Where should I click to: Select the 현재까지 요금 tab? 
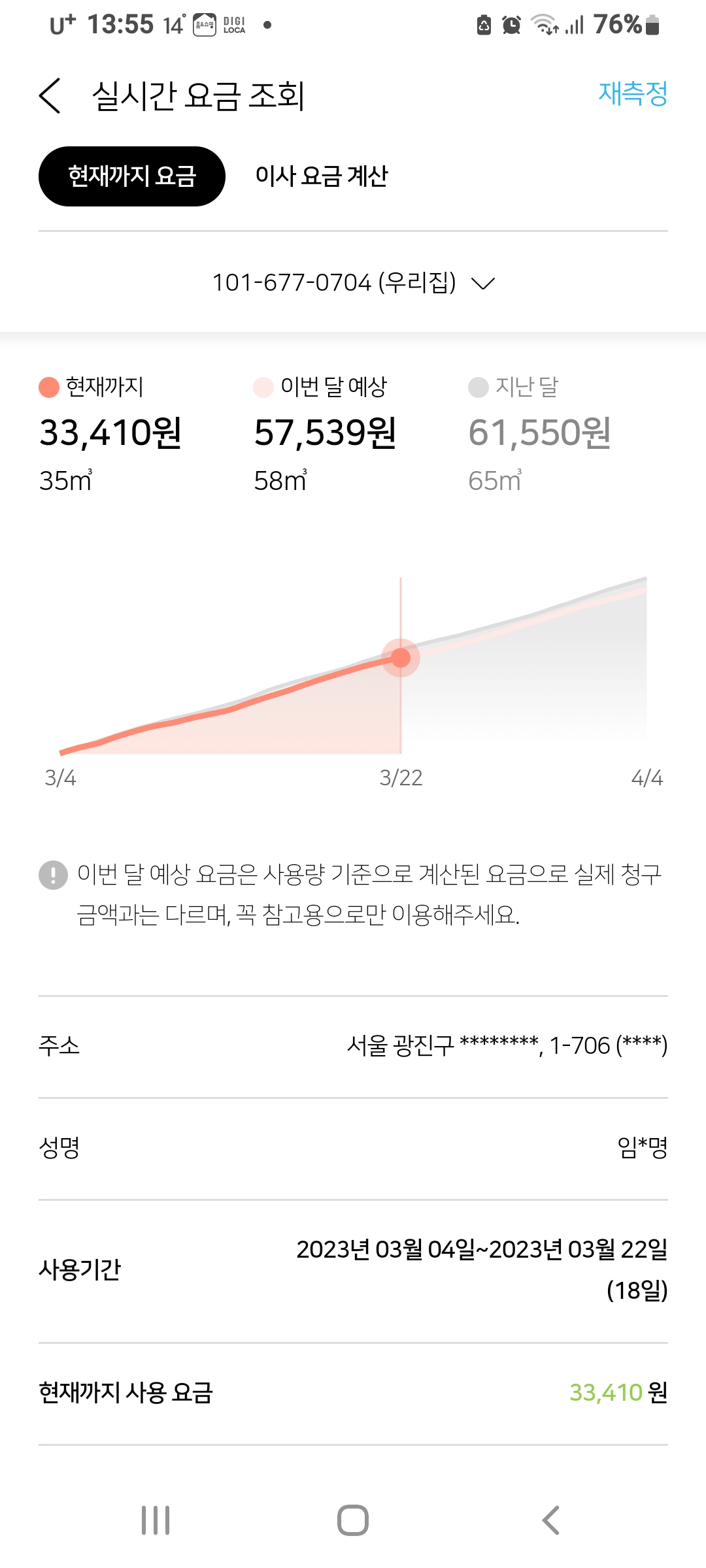132,176
